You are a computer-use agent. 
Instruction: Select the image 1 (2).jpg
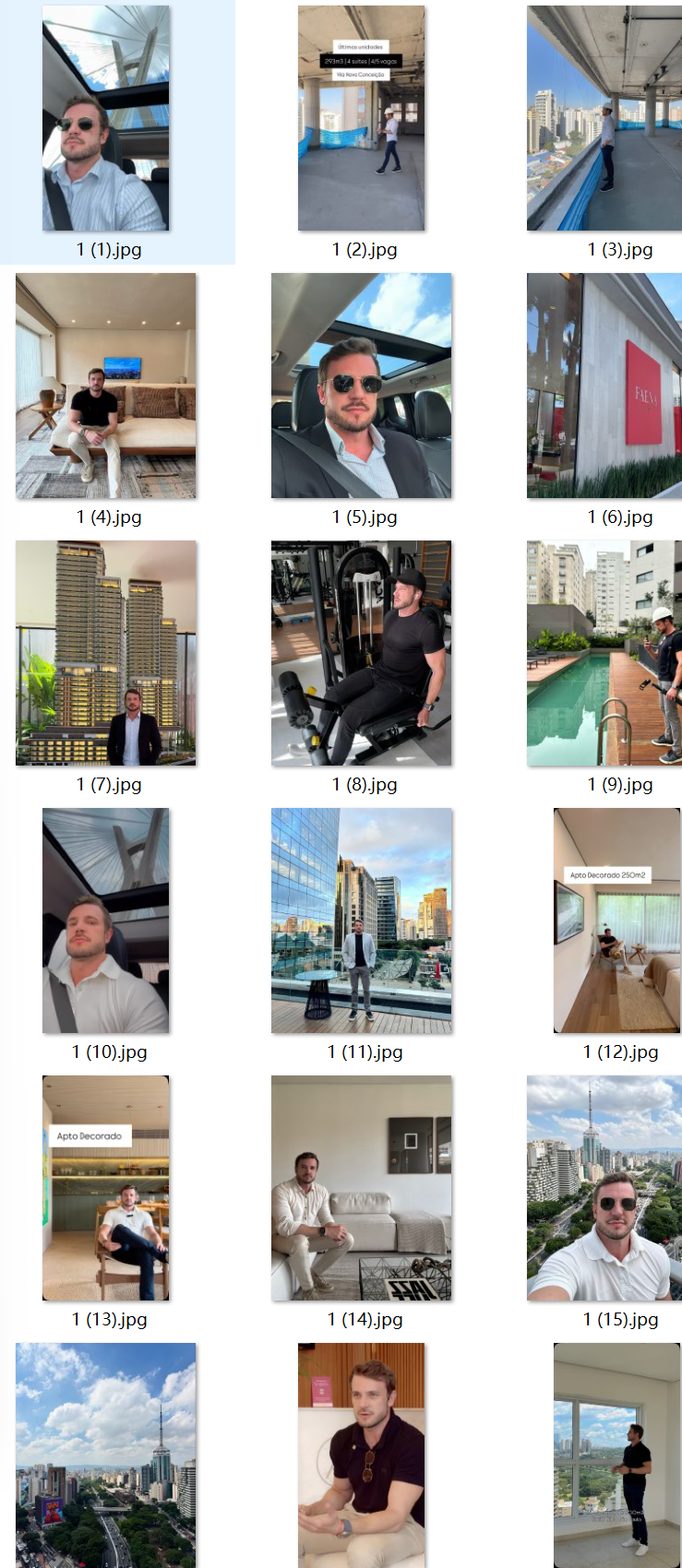click(362, 118)
